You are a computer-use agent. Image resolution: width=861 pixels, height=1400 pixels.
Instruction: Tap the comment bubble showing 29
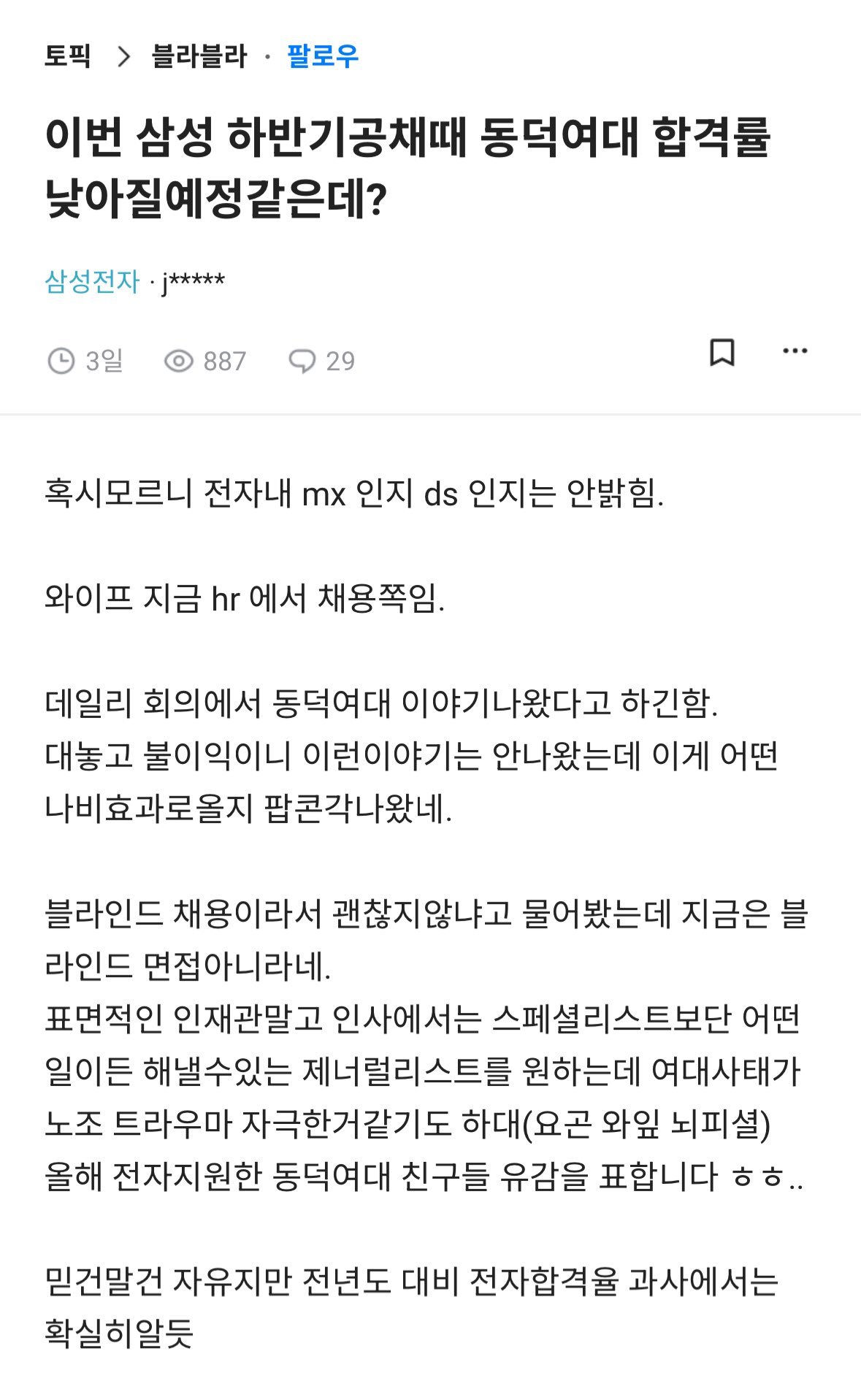[x=321, y=361]
